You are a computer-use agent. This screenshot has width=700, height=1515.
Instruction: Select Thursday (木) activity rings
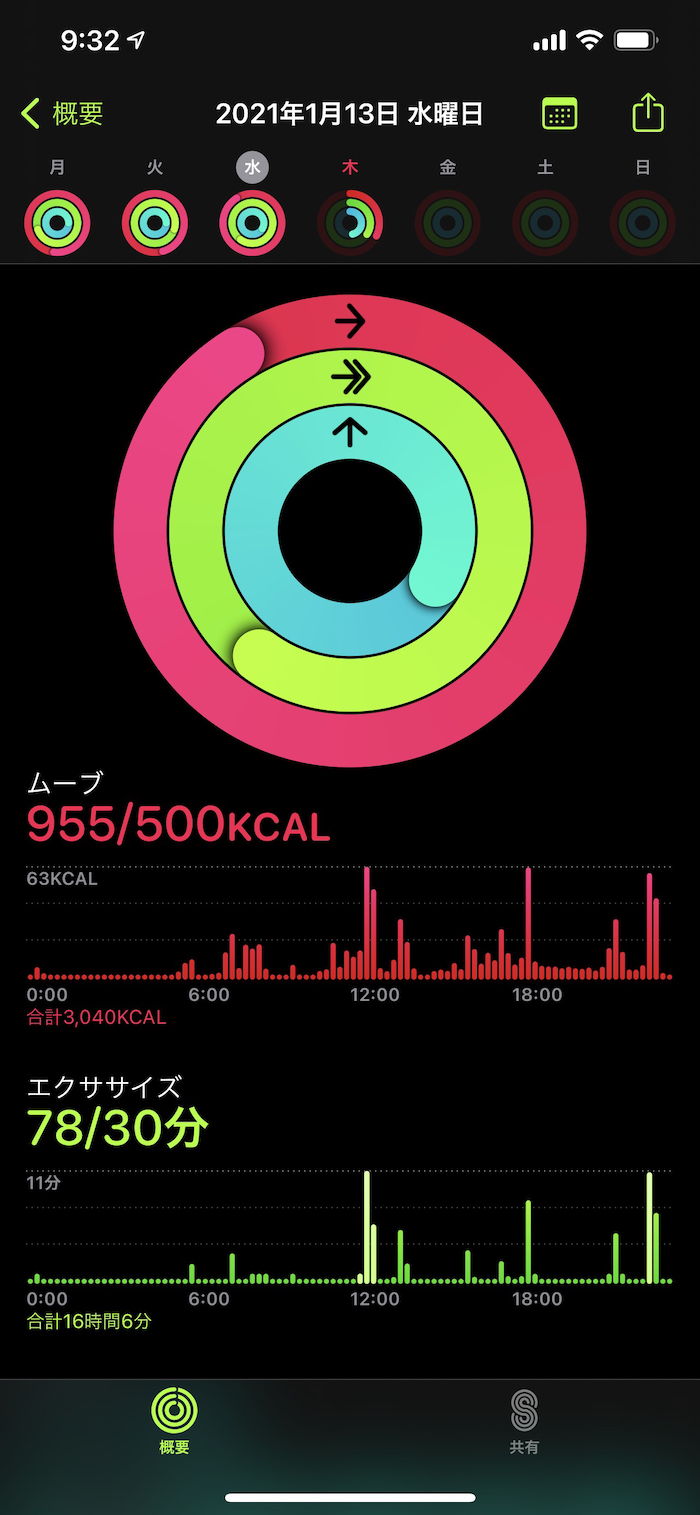tap(350, 222)
